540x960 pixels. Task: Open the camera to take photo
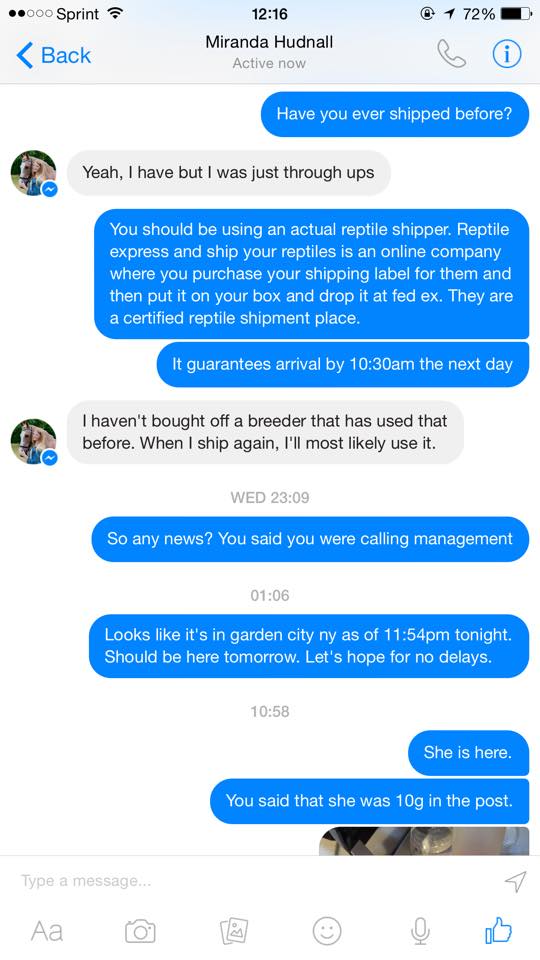coord(140,931)
